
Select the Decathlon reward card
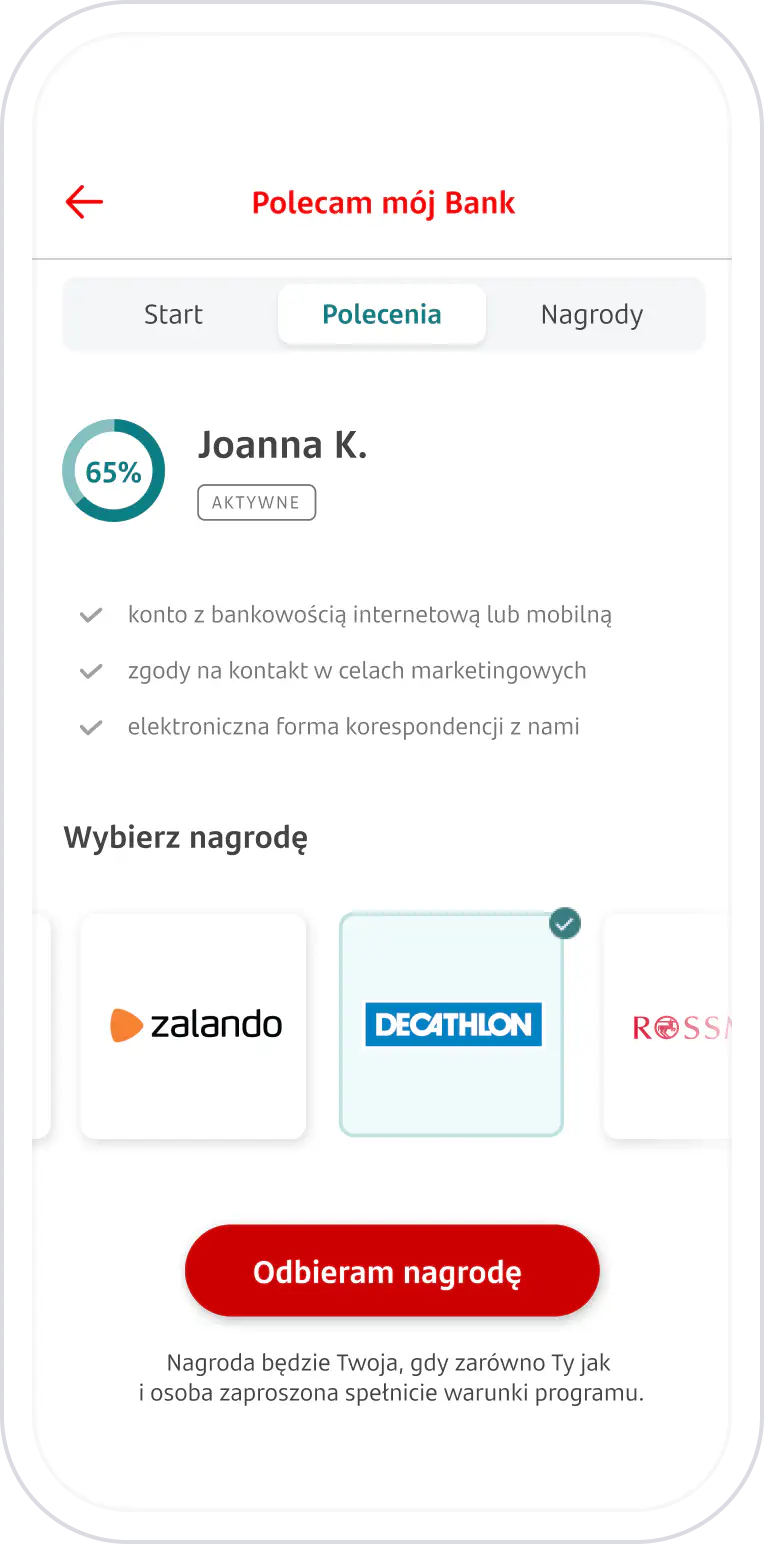pos(452,1025)
